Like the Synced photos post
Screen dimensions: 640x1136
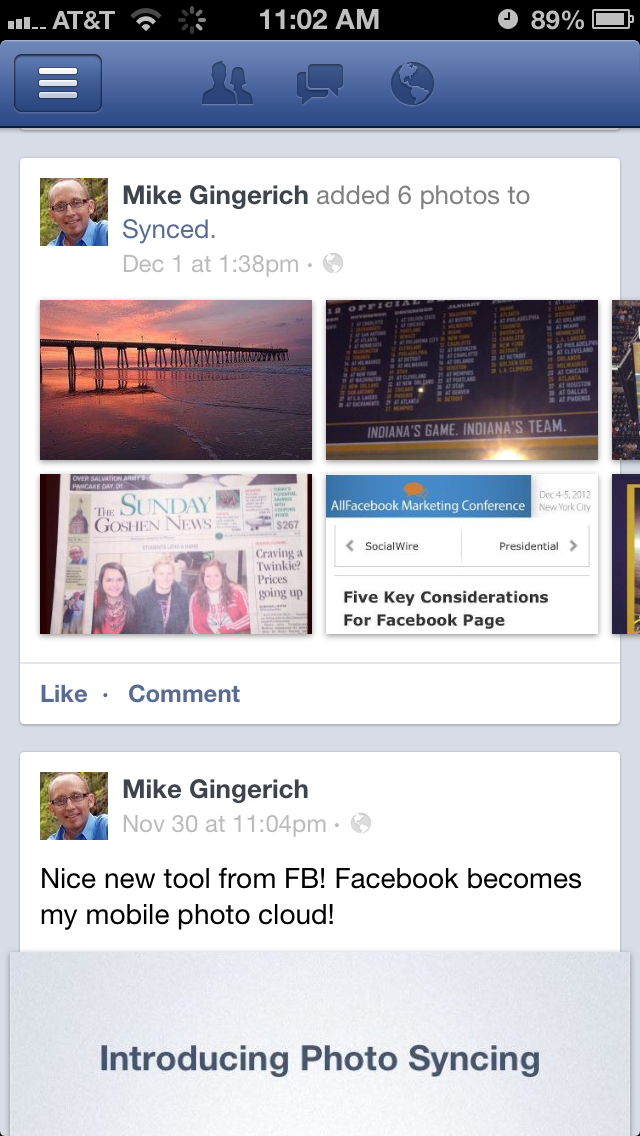point(64,694)
